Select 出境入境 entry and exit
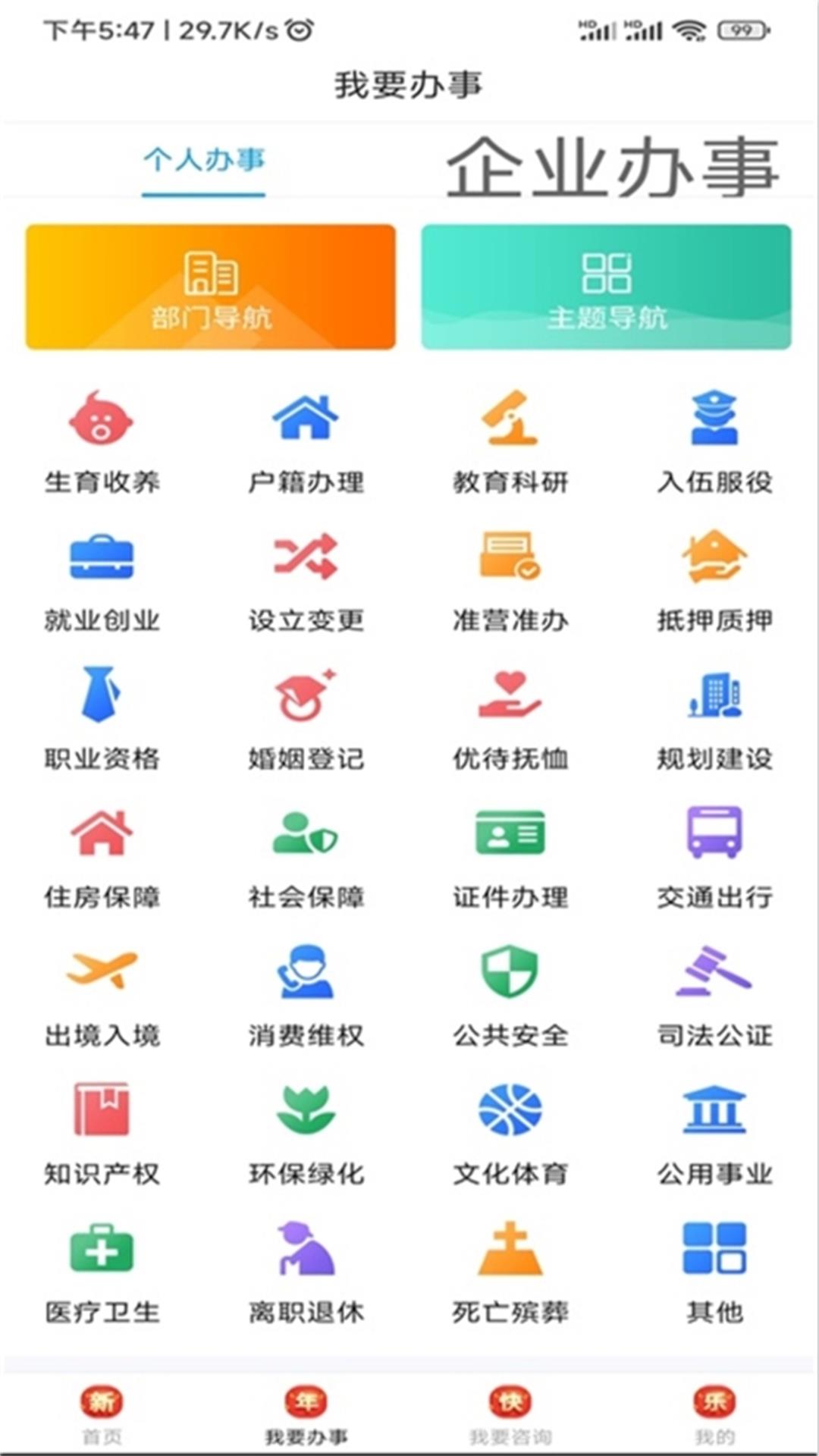Viewport: 819px width, 1456px height. tap(102, 995)
